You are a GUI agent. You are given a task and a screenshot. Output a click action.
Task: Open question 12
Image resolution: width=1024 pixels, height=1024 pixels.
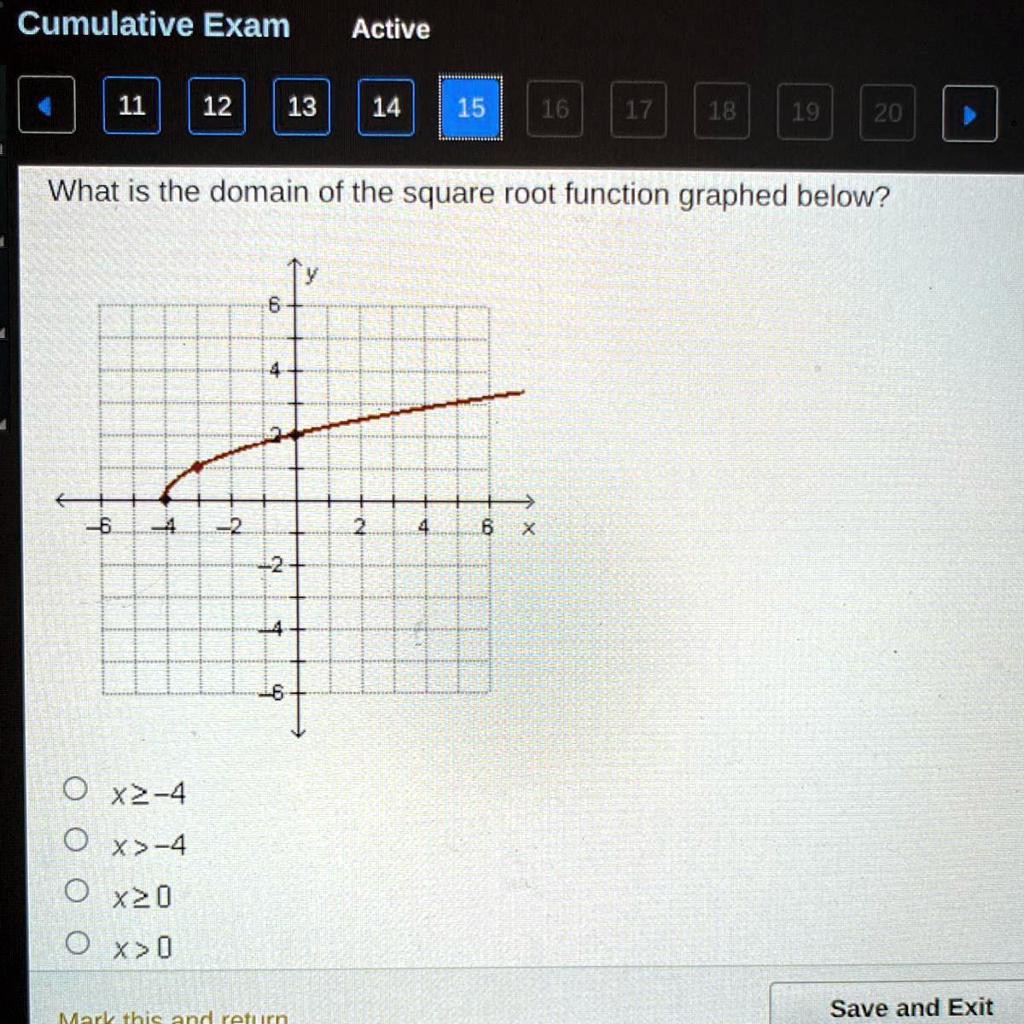point(217,107)
